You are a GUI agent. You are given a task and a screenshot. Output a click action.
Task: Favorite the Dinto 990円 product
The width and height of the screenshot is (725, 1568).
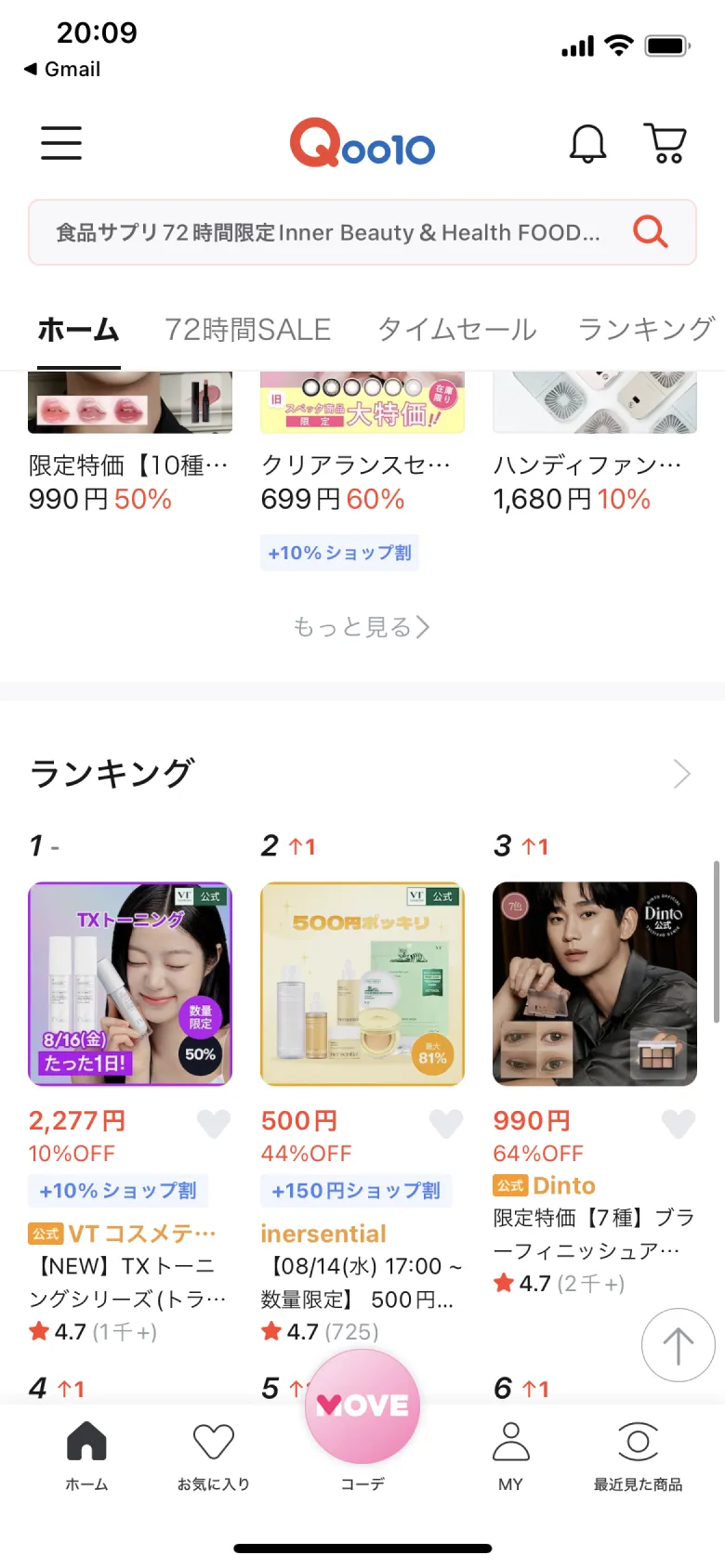pyautogui.click(x=678, y=1124)
